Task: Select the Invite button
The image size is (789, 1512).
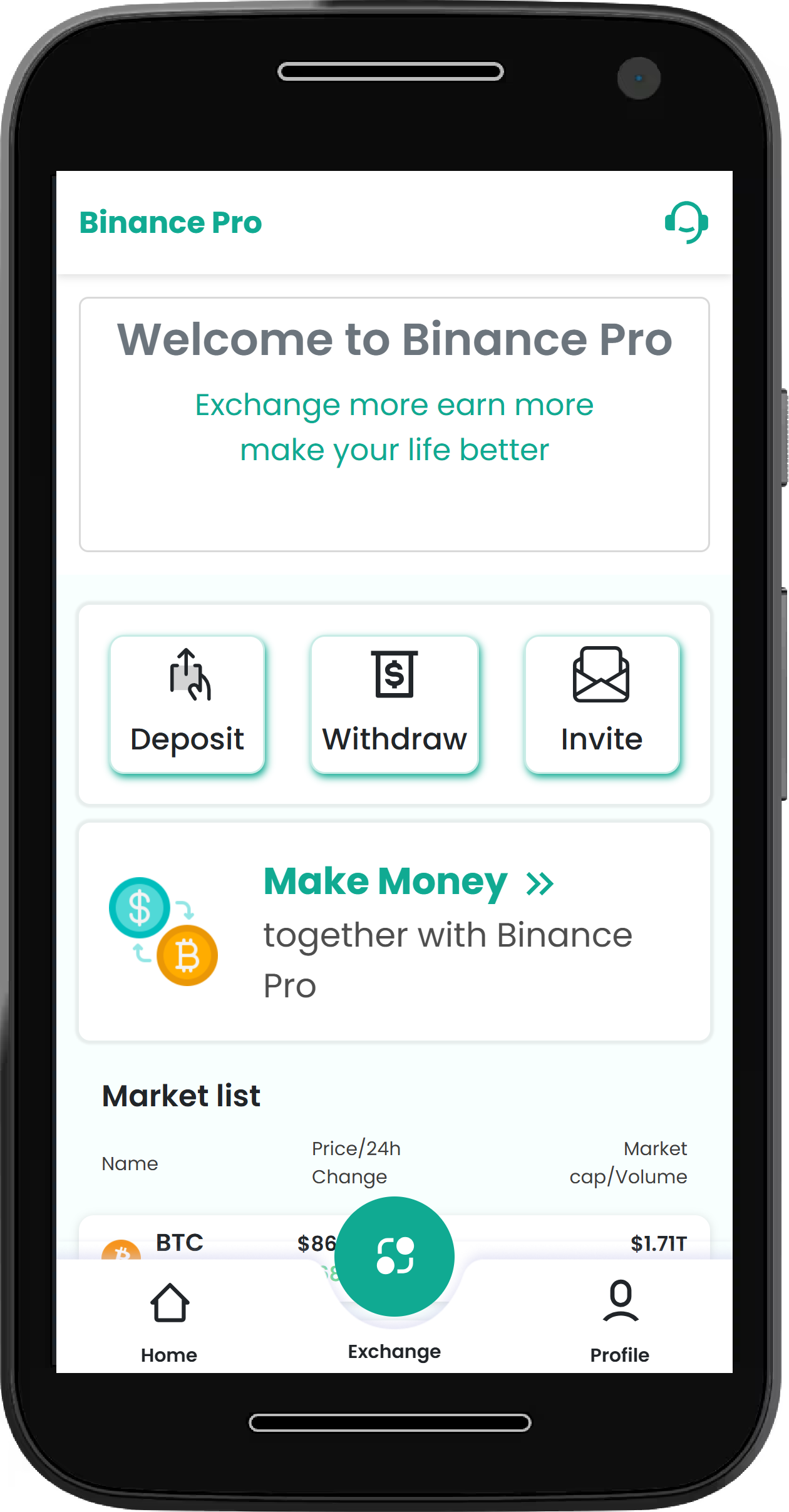Action: tap(602, 704)
